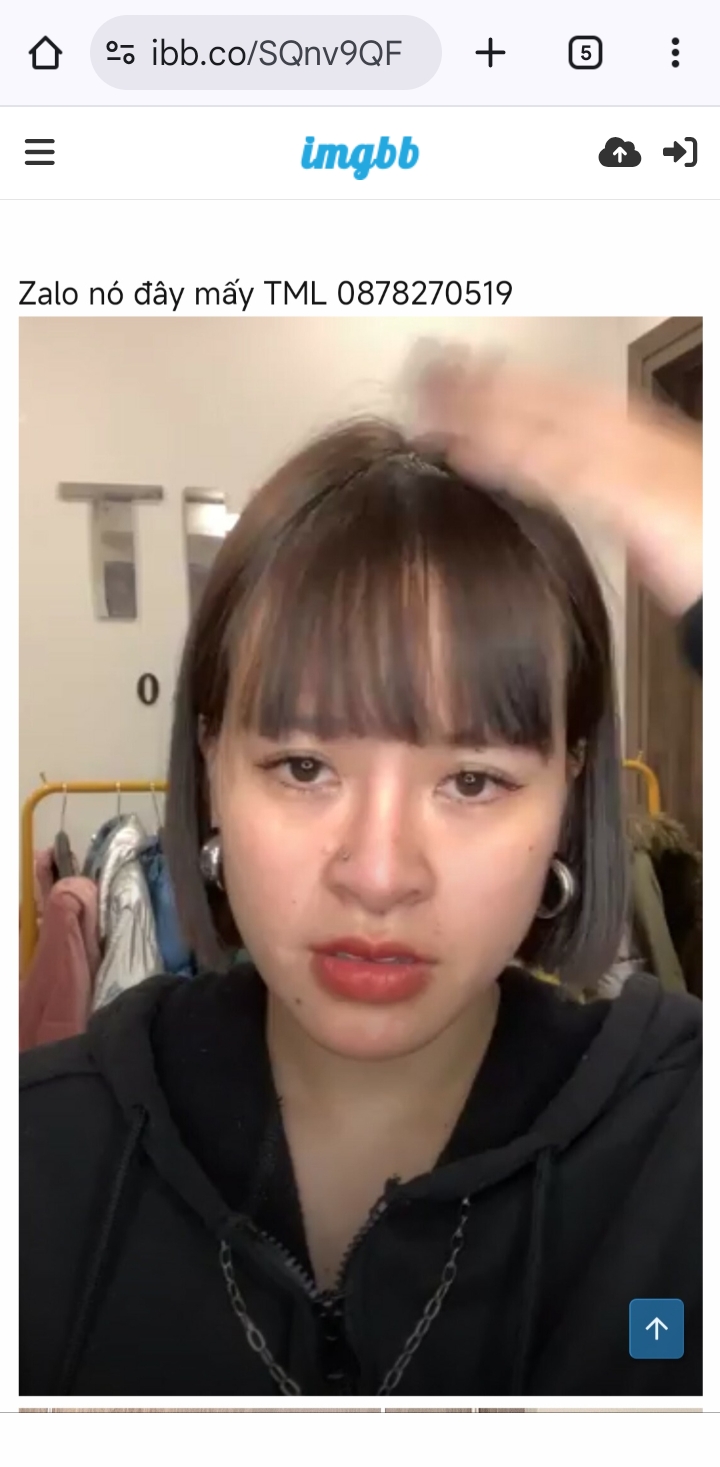Open the browser overflow menu

[675, 53]
